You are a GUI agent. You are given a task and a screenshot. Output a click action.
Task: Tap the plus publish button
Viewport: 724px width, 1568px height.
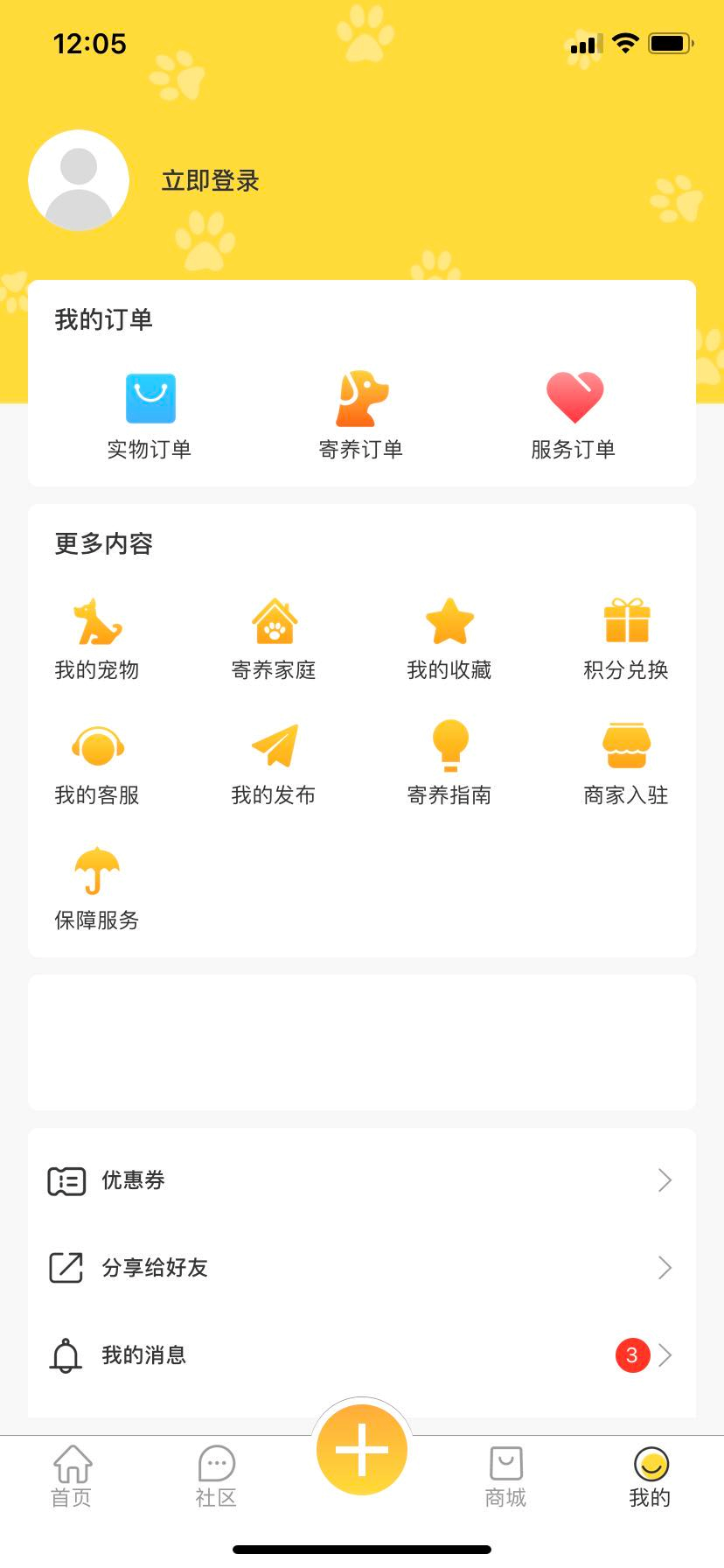362,1450
